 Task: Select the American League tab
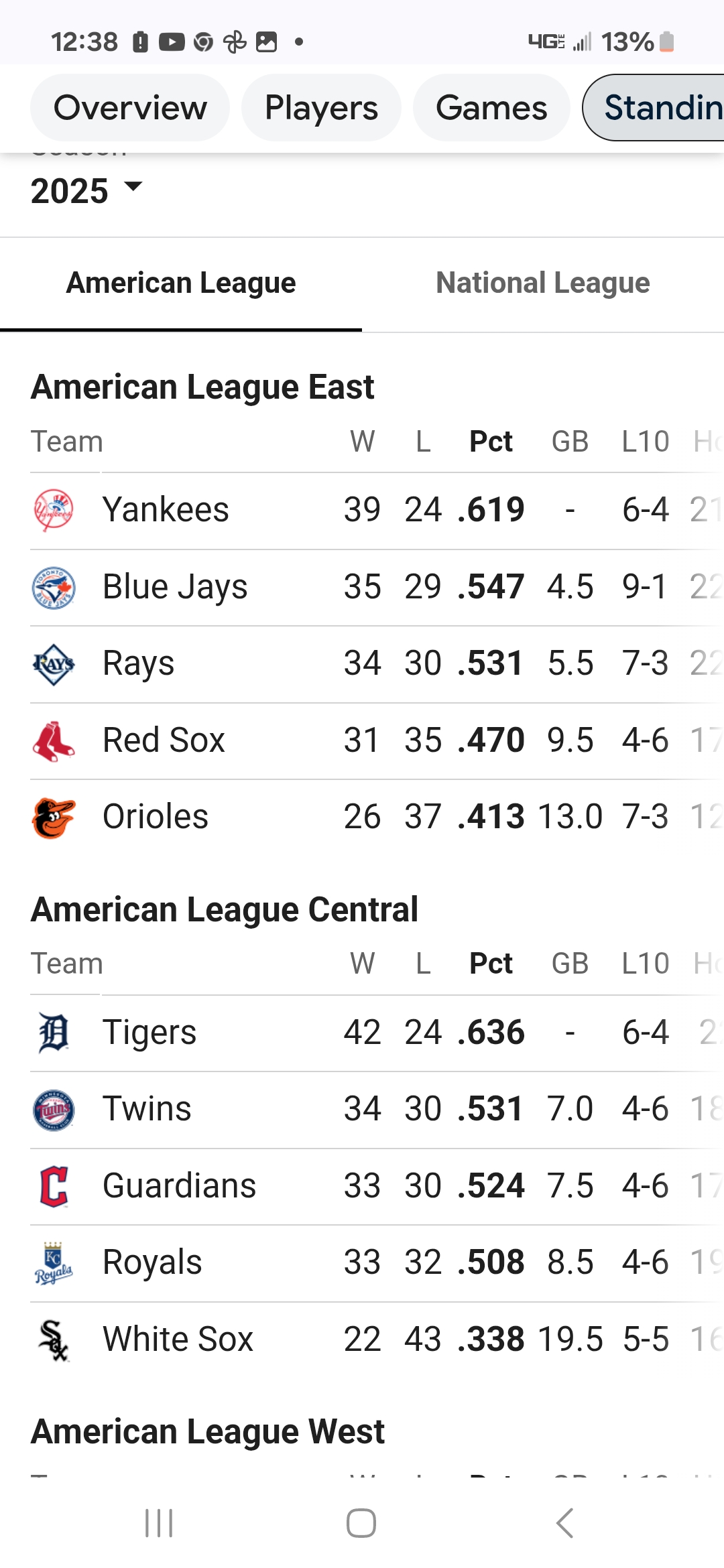tap(181, 283)
